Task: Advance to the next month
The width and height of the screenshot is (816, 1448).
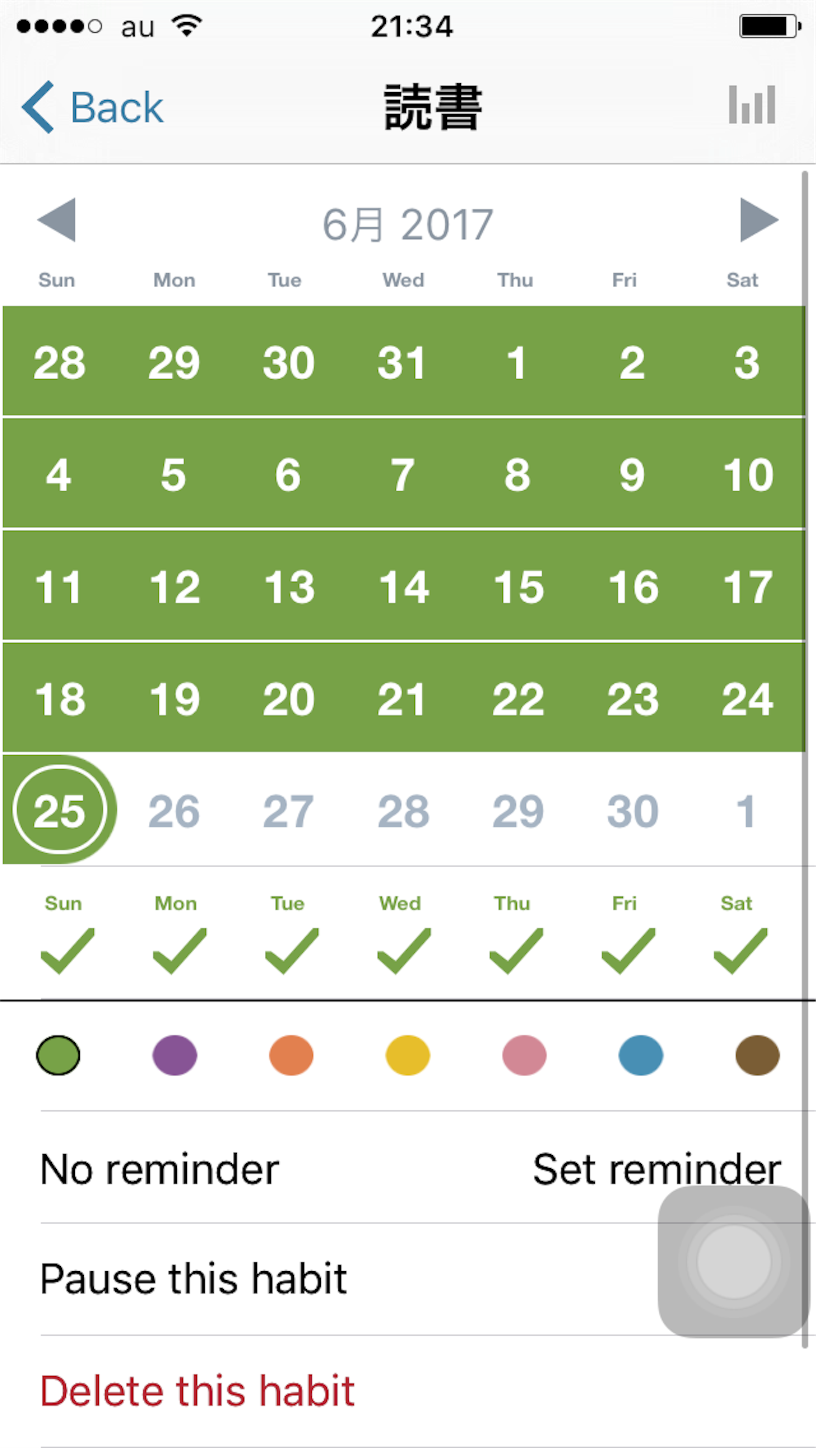Action: click(759, 220)
